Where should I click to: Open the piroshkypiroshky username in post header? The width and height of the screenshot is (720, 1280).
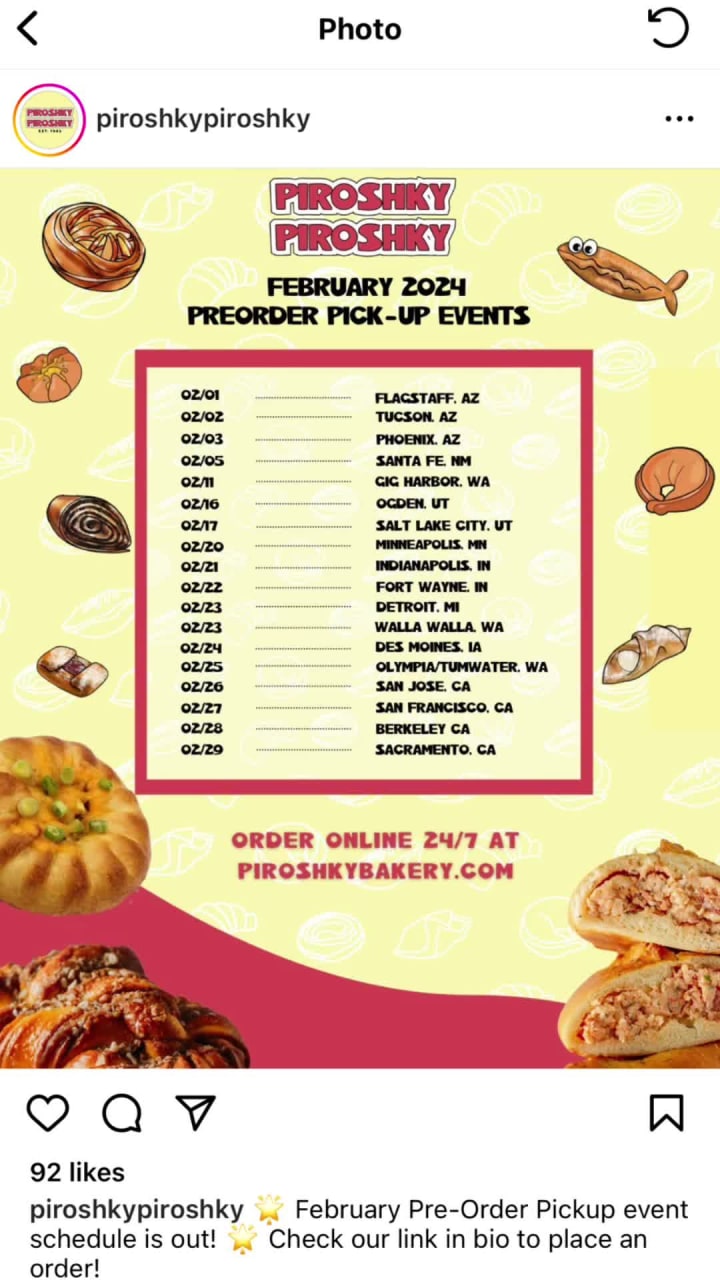pyautogui.click(x=203, y=119)
